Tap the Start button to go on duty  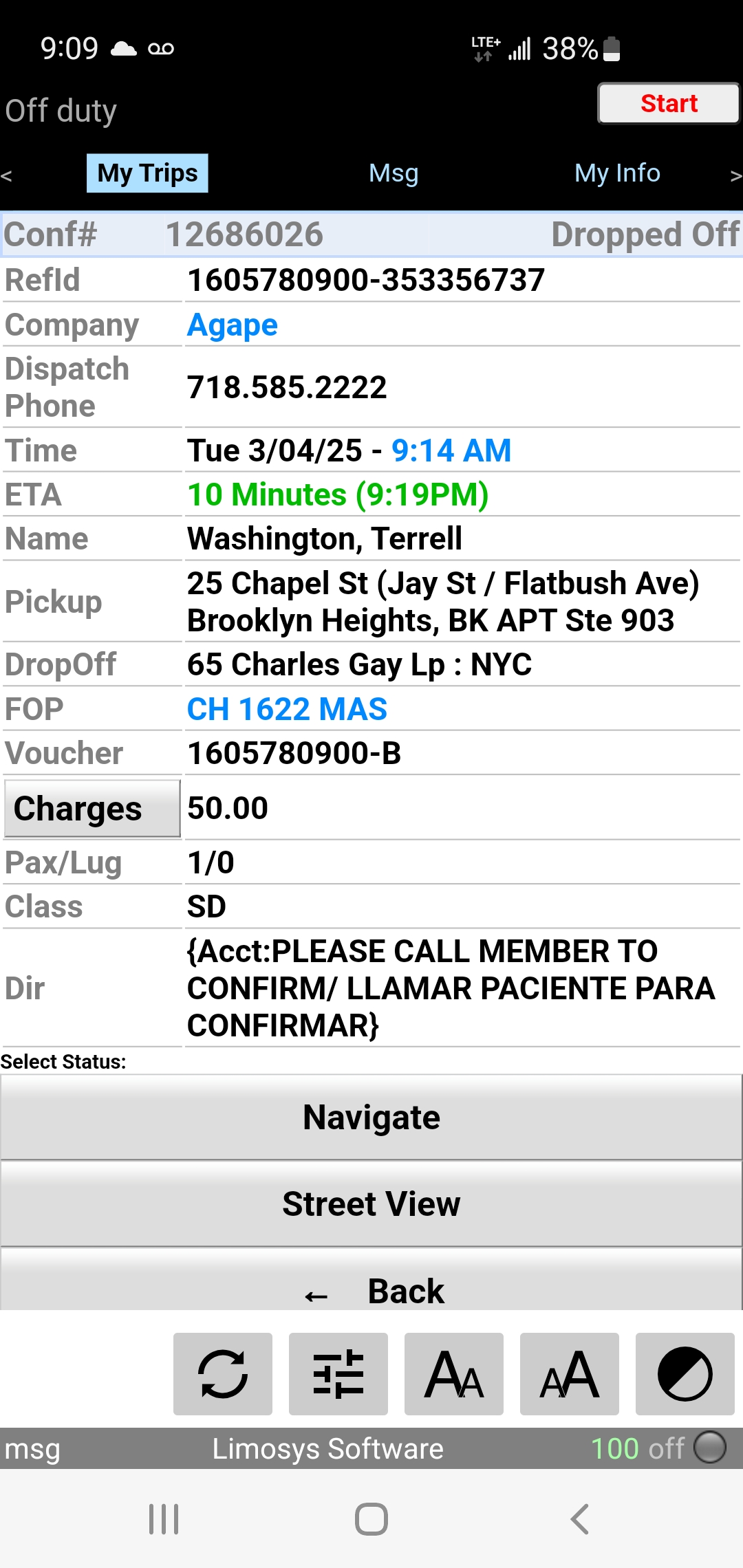[x=668, y=103]
